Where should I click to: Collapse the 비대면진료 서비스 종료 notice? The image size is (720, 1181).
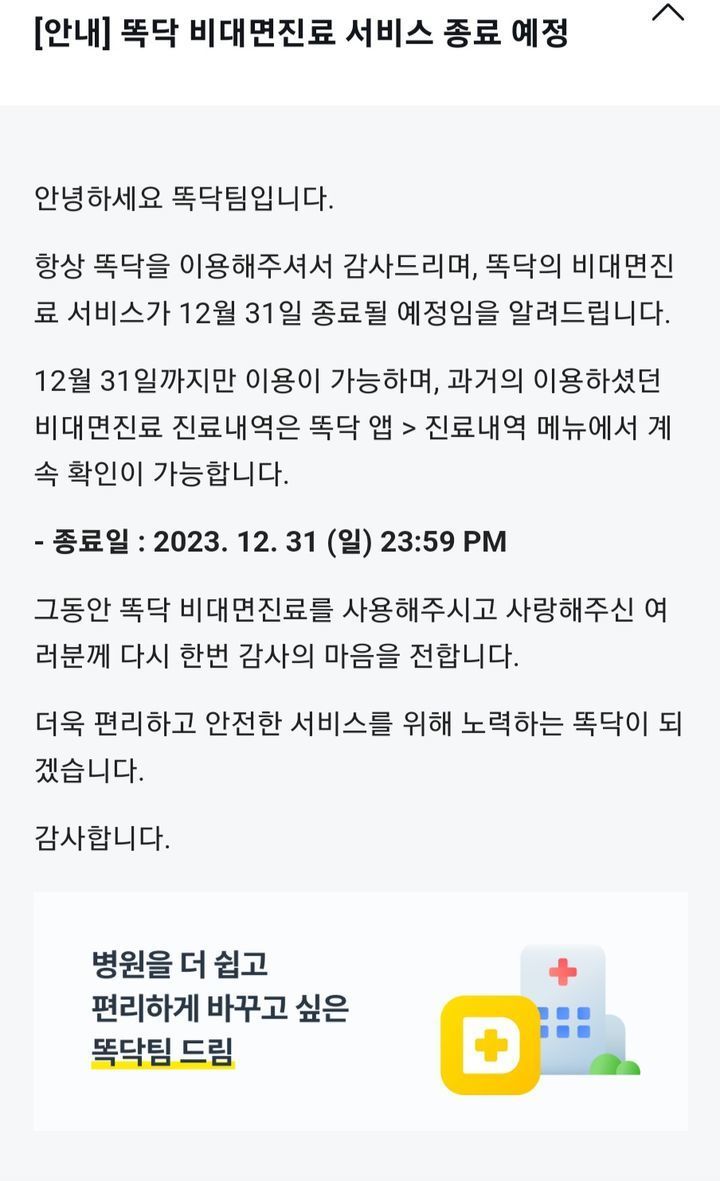click(667, 13)
